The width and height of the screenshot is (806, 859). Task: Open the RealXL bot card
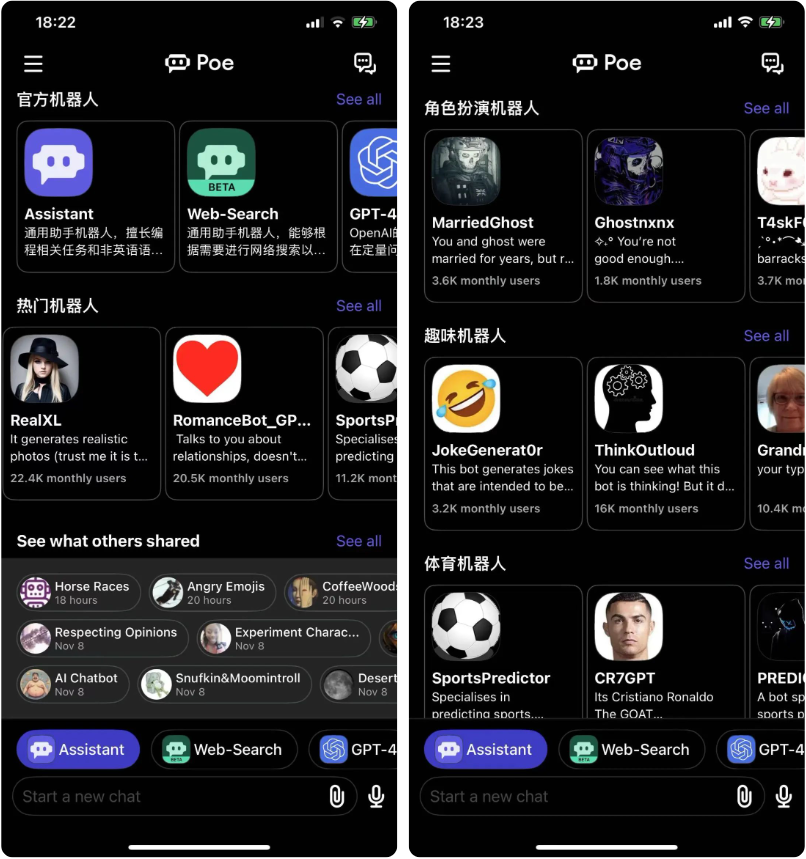82,412
